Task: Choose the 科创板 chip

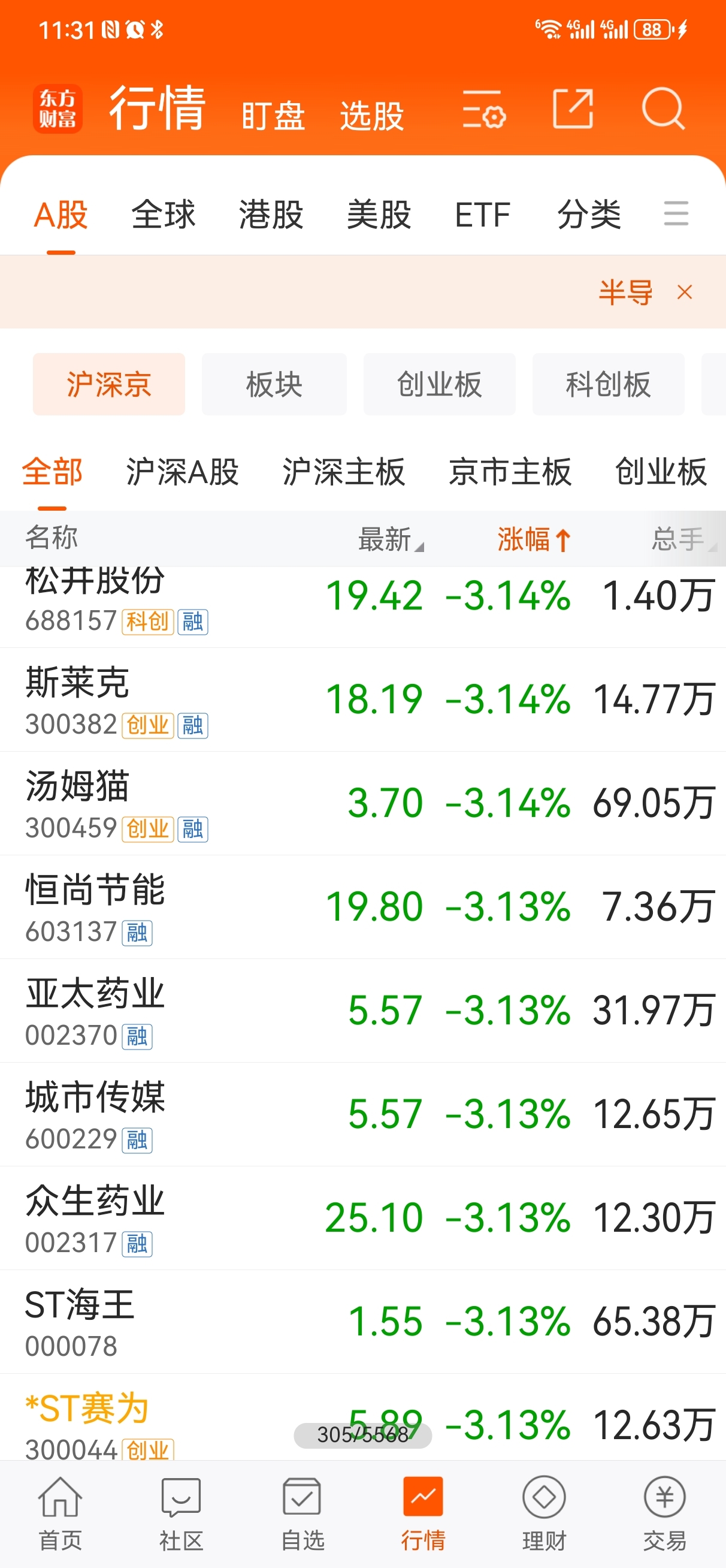Action: click(608, 384)
